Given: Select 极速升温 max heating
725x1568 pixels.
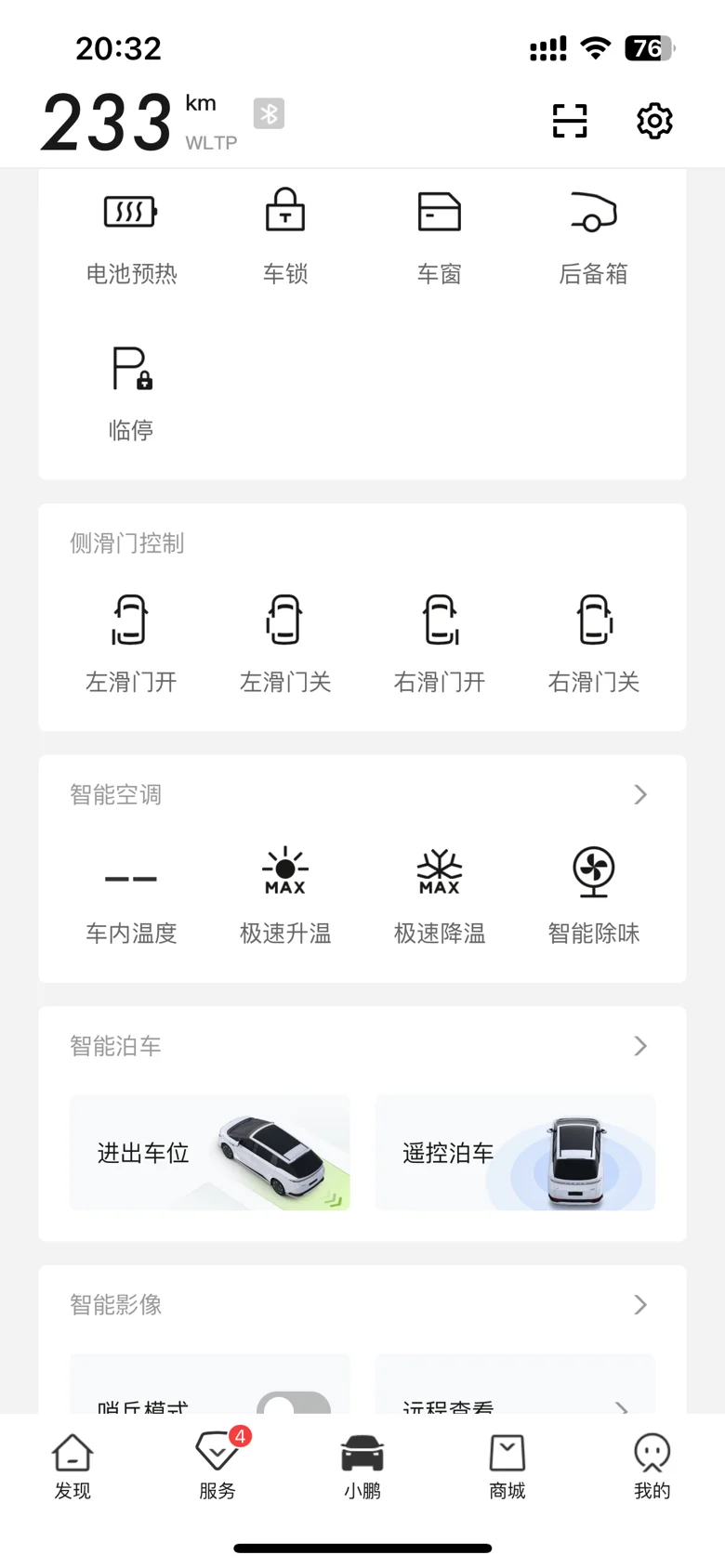Looking at the screenshot, I should point(285,895).
